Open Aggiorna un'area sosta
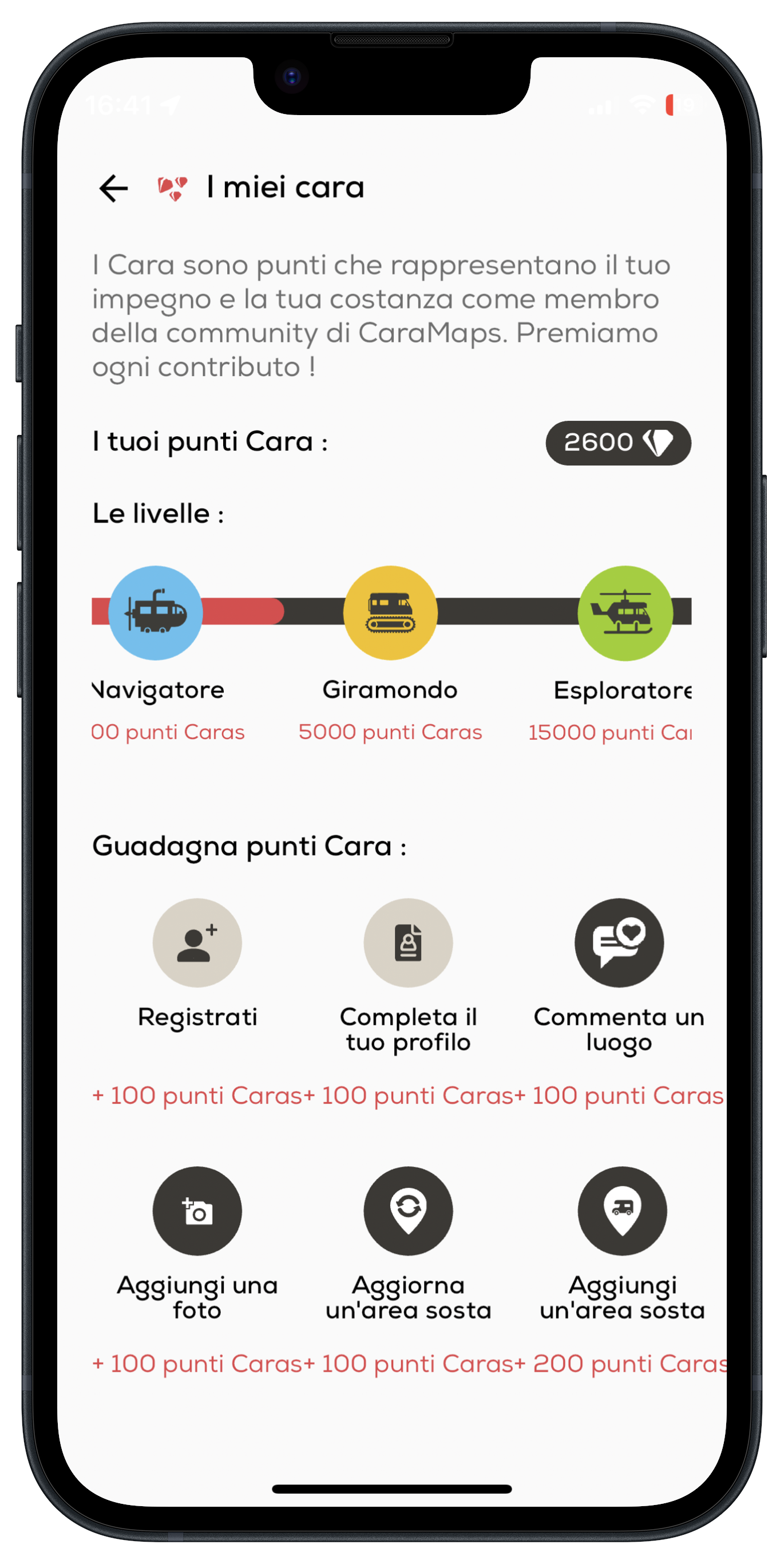784x1564 pixels. [x=409, y=1211]
